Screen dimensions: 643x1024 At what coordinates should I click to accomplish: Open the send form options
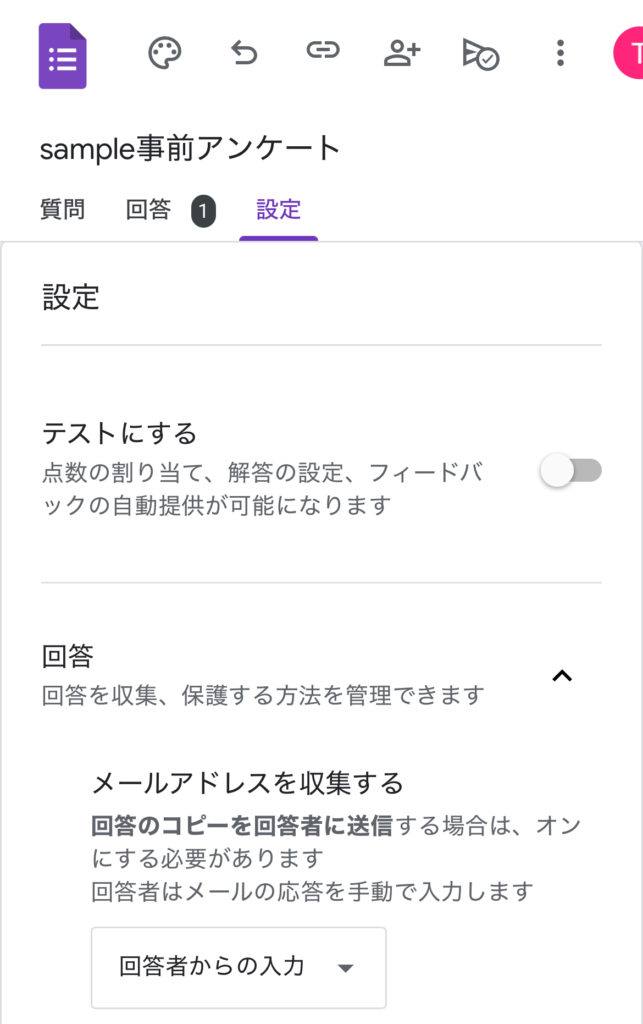pos(480,54)
